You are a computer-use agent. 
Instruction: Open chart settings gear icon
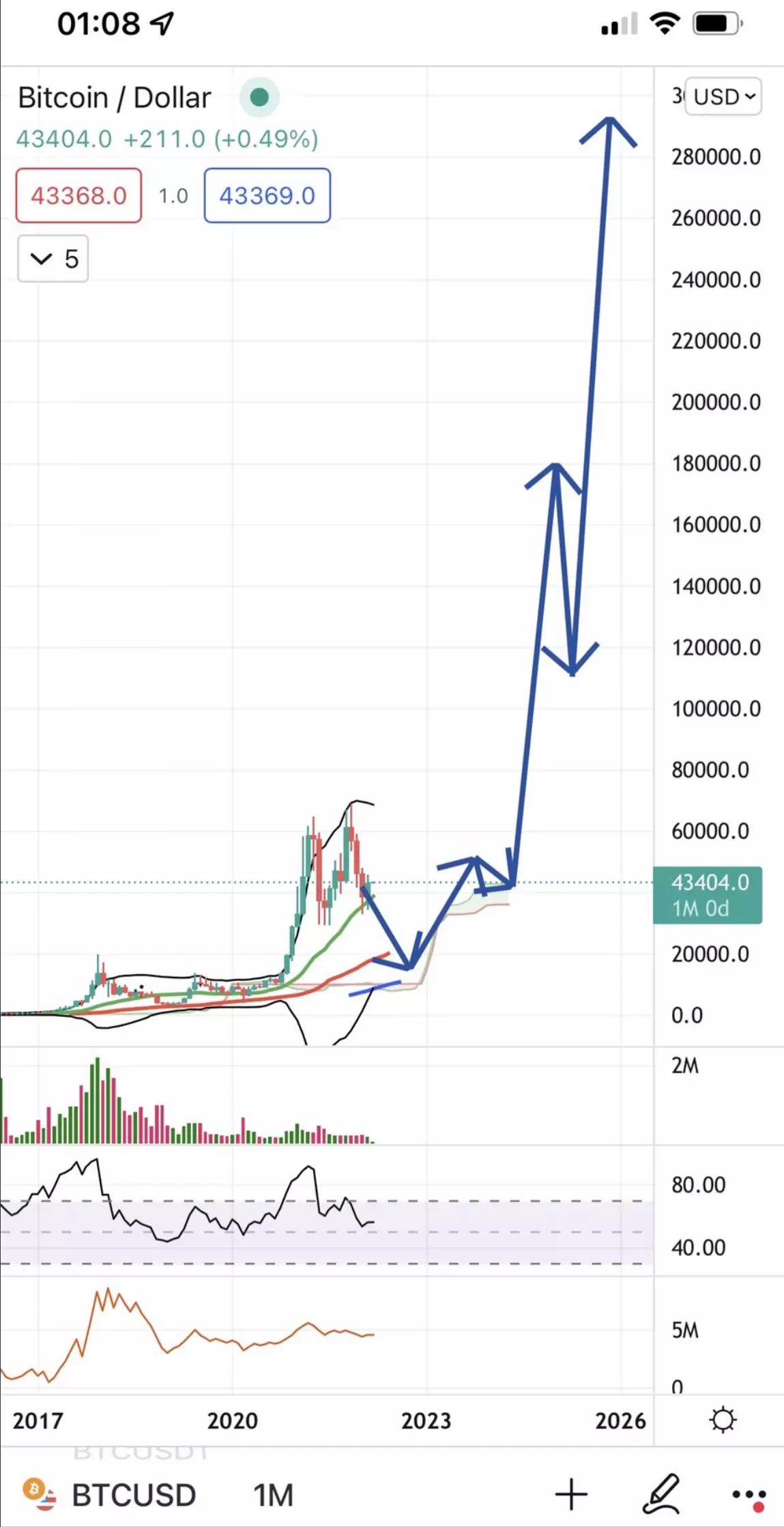[x=723, y=1420]
